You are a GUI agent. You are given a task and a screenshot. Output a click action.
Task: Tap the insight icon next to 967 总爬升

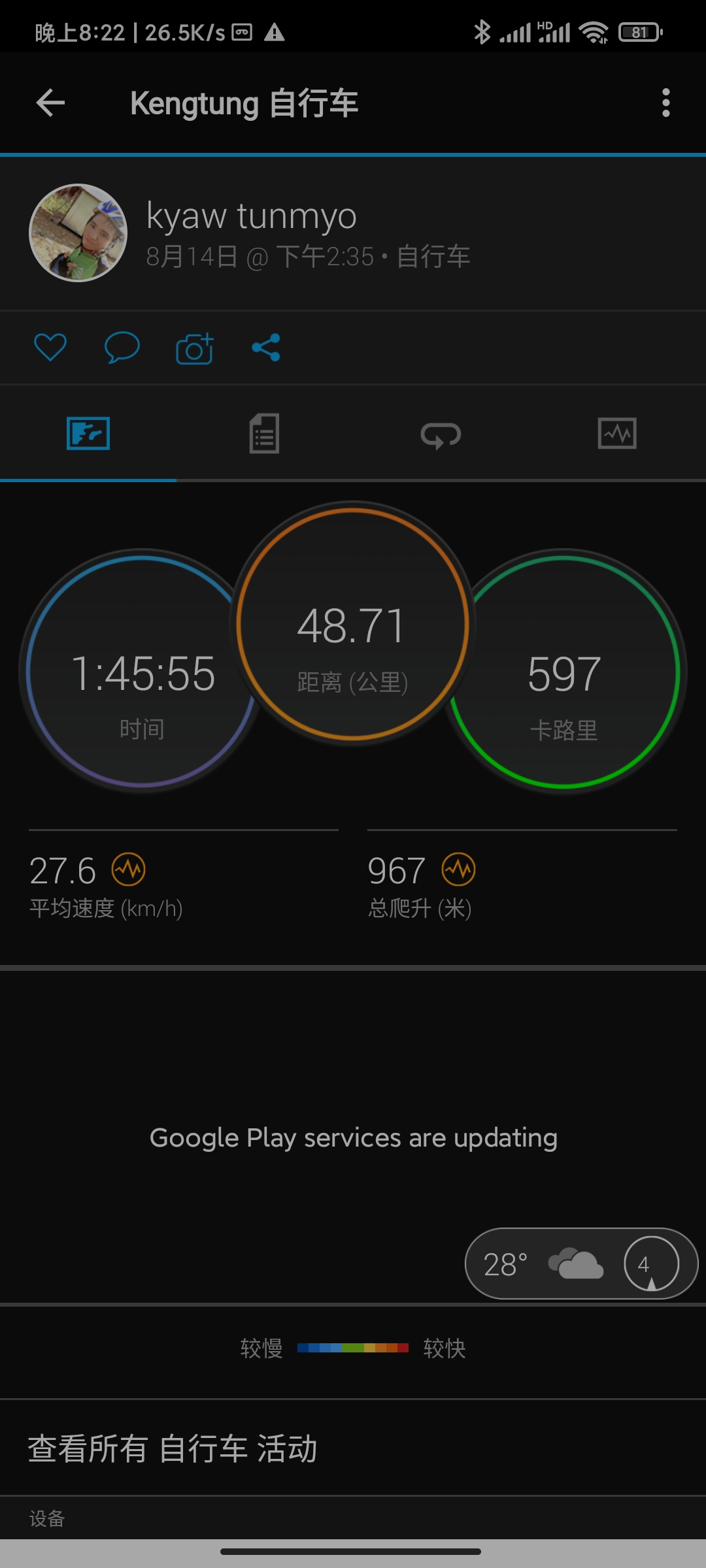pos(459,870)
